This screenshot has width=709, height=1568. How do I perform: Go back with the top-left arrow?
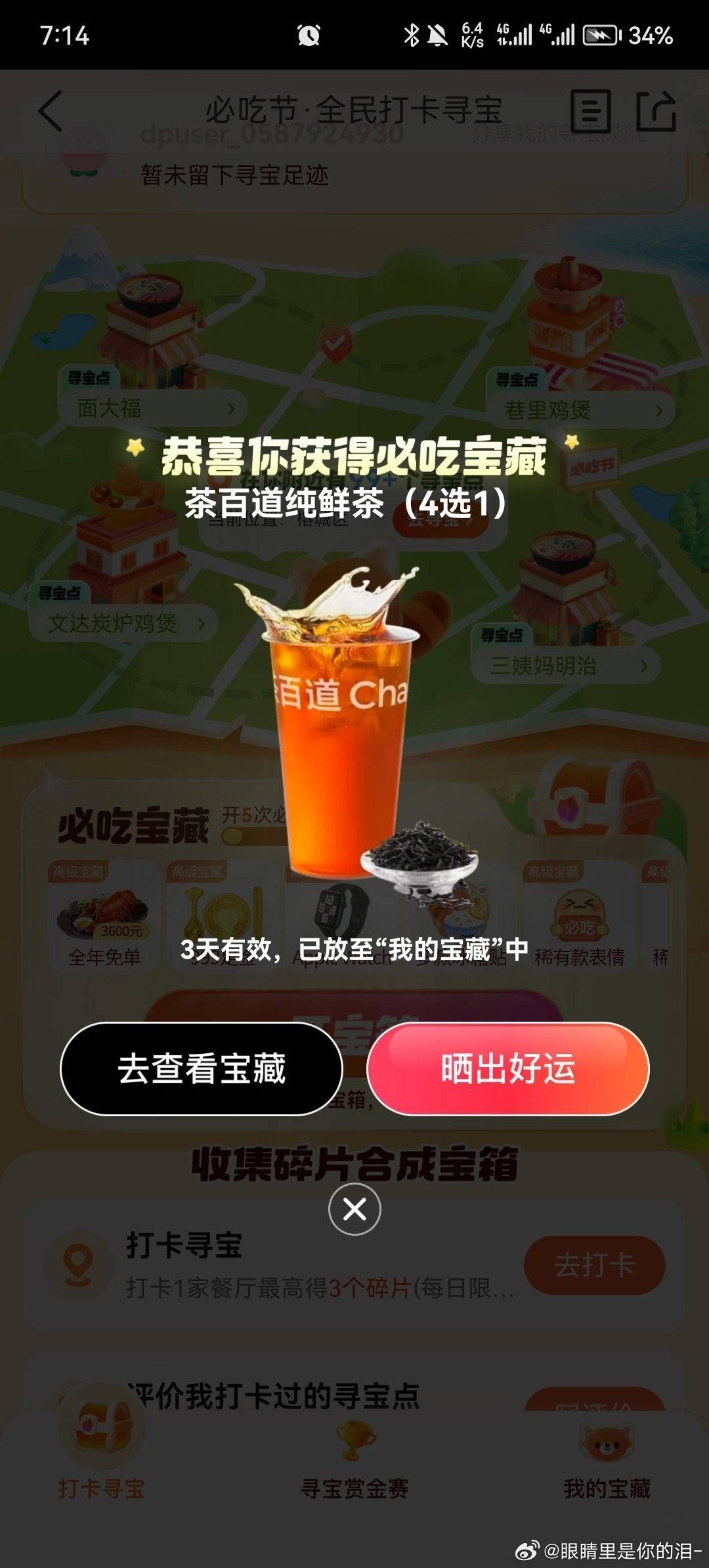coord(51,111)
